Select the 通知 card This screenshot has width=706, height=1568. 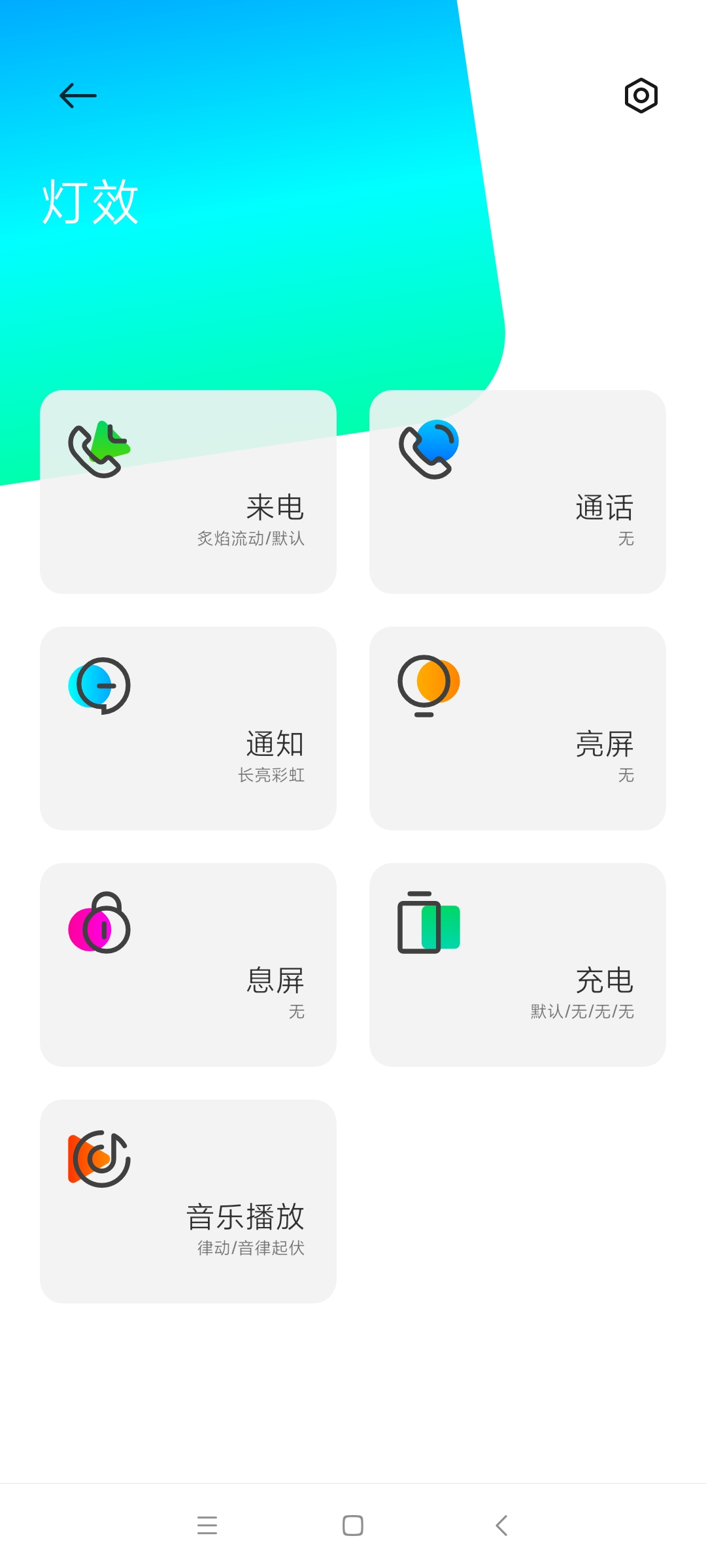coord(188,728)
